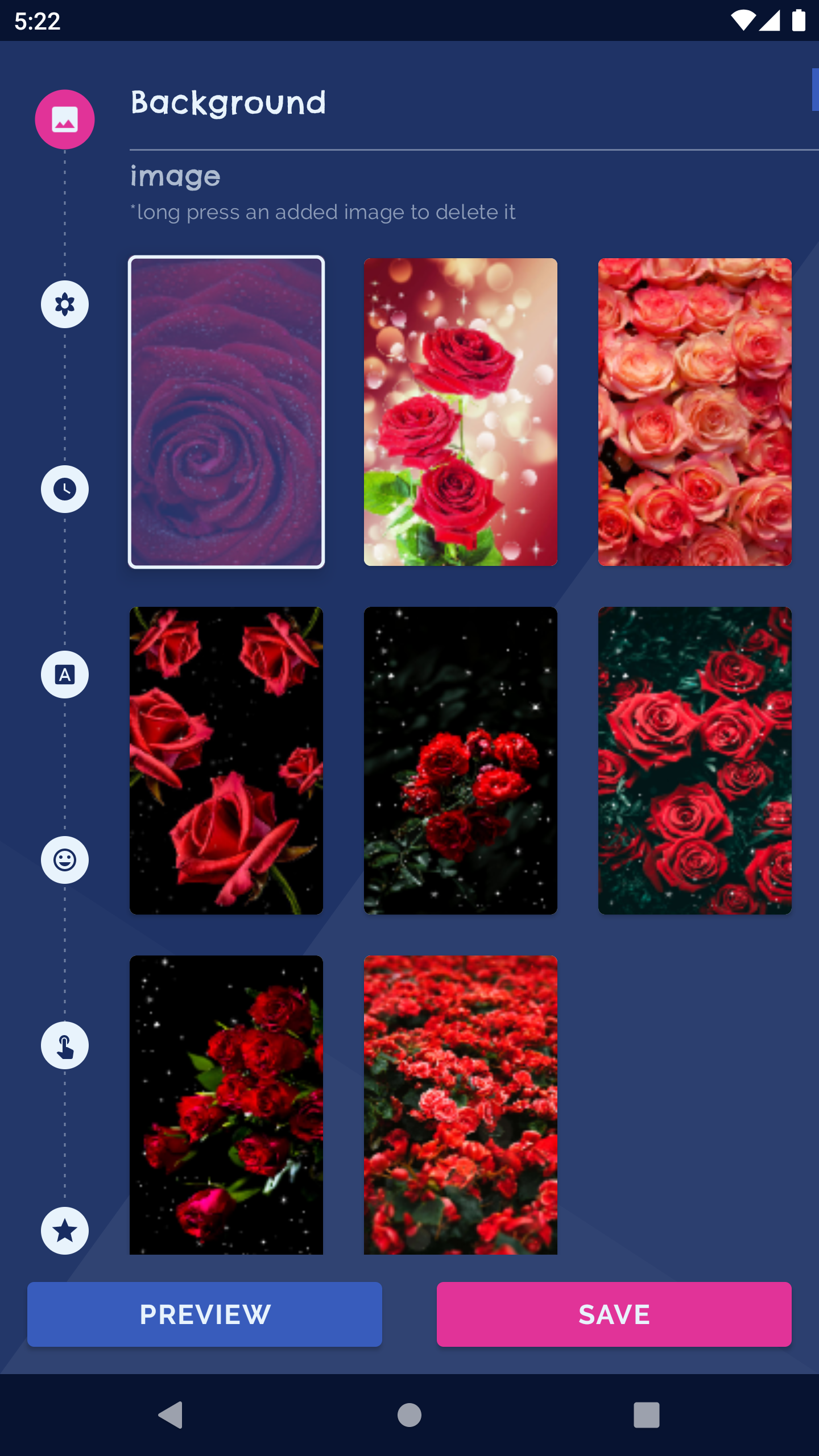Select the cascading roses with stars background
The image size is (819, 1456).
226,1105
